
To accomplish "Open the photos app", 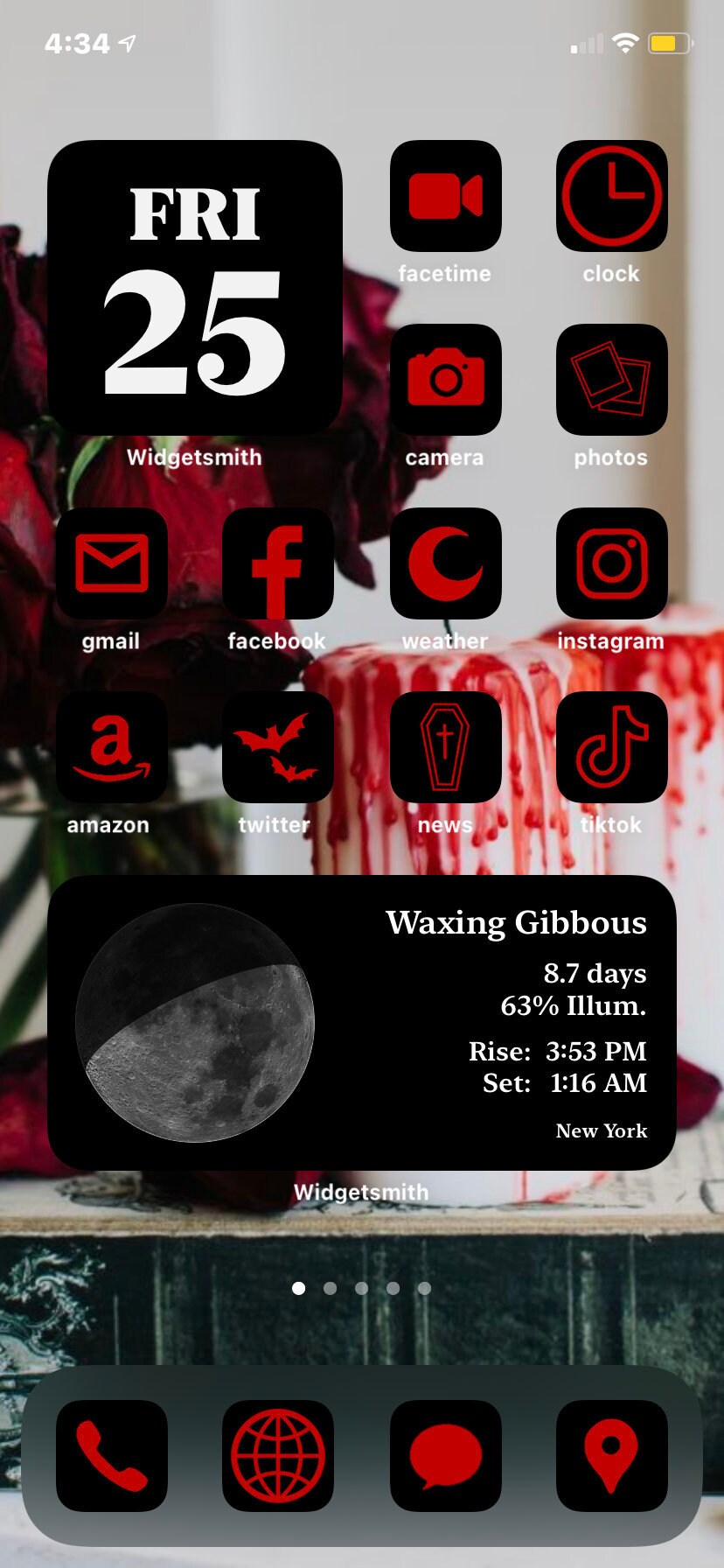I will (x=611, y=380).
